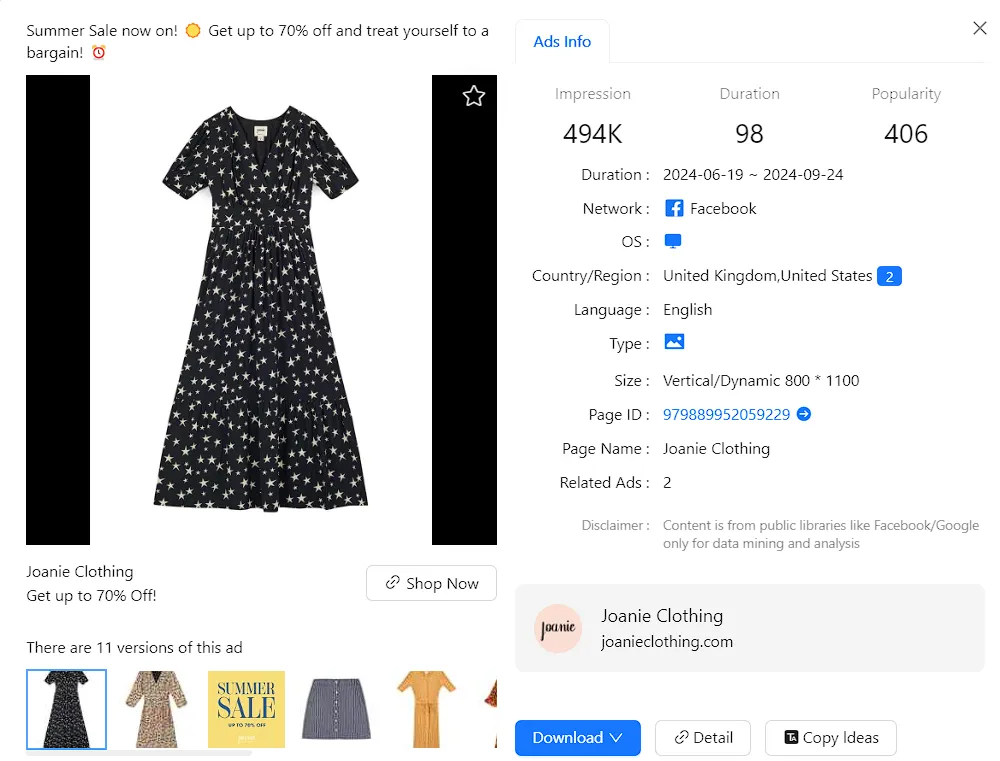Select the floral dress ad version
The image size is (1000, 761).
[156, 709]
